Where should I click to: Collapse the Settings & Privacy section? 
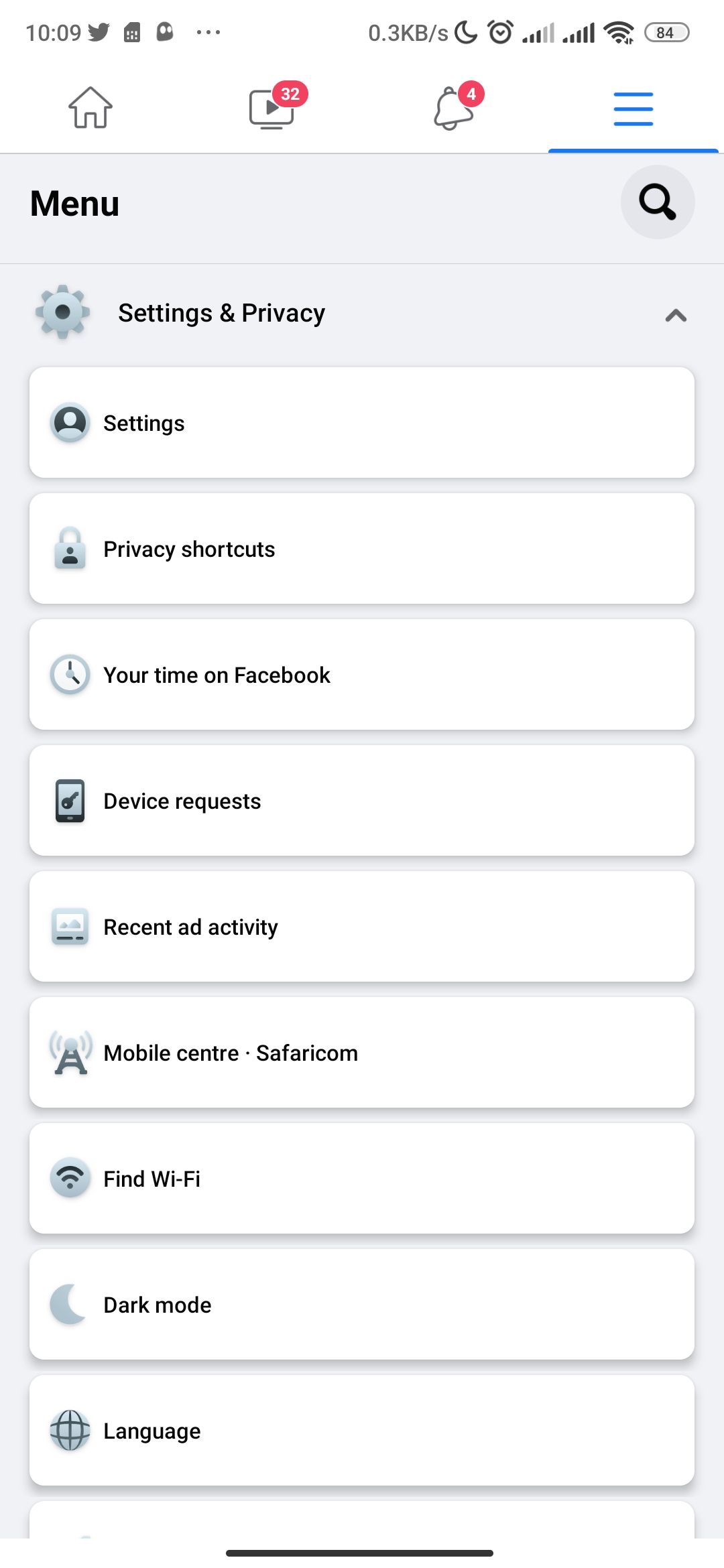pyautogui.click(x=676, y=315)
